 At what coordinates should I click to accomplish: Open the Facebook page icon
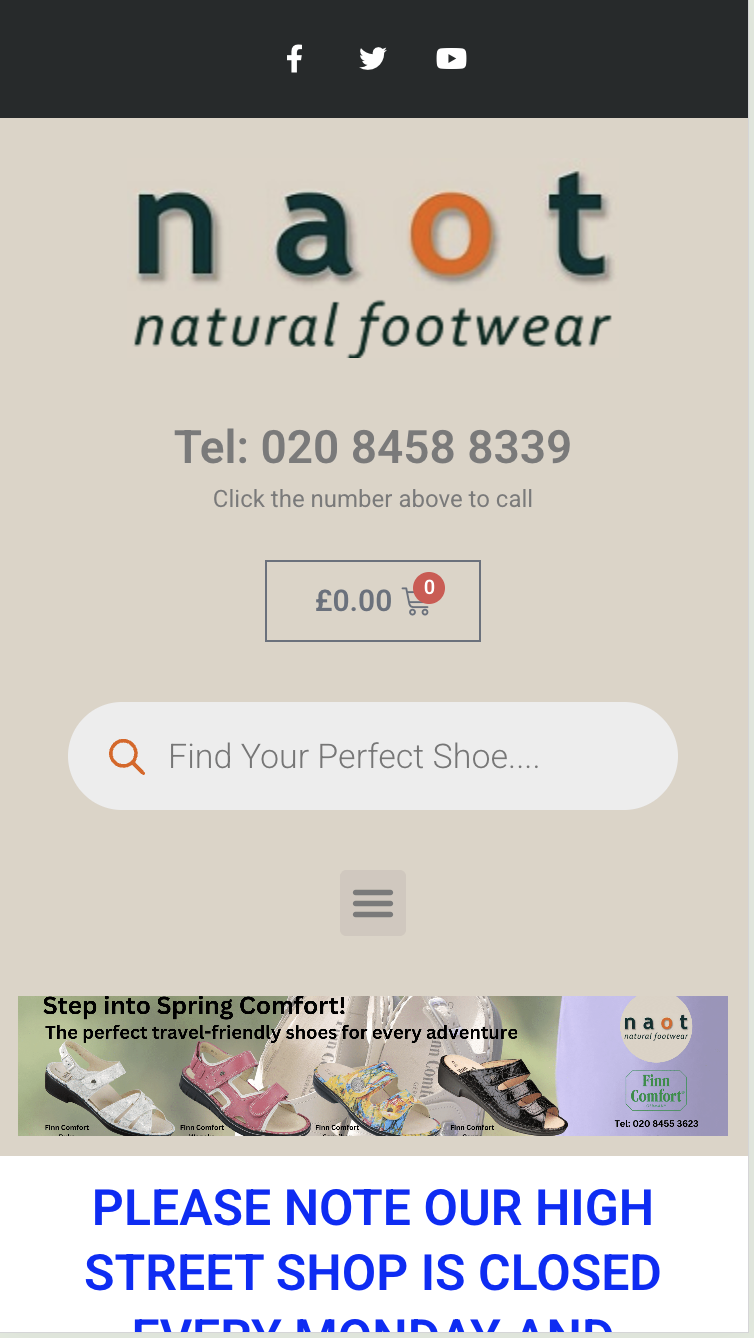[294, 58]
